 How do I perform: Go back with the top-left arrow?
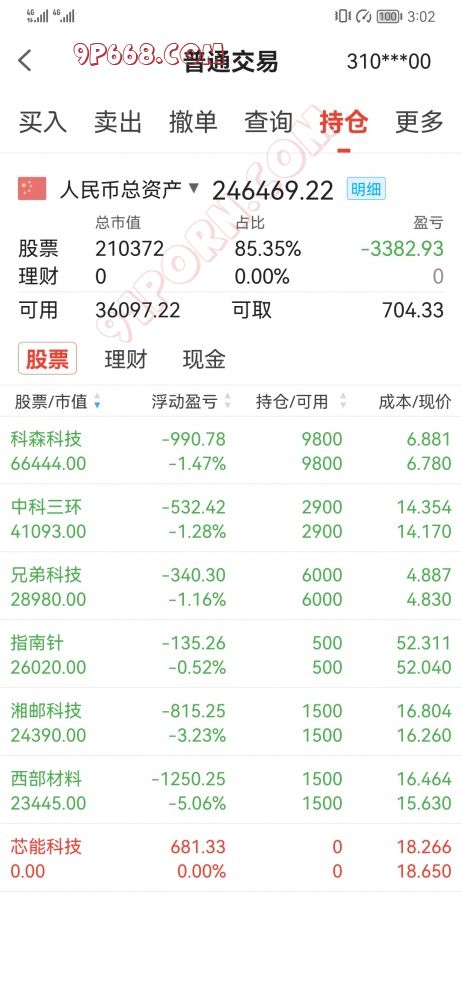tap(25, 61)
